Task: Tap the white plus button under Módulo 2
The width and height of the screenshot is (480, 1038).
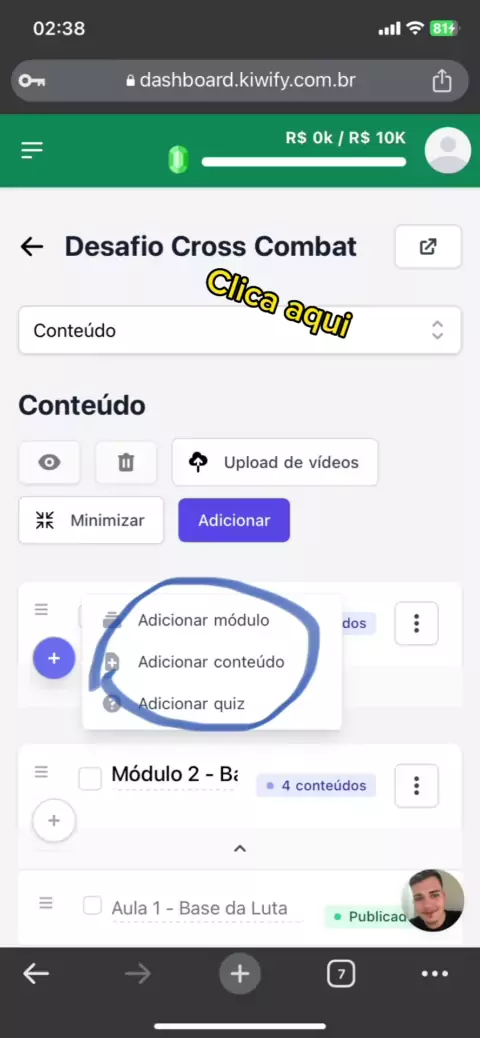Action: (54, 820)
